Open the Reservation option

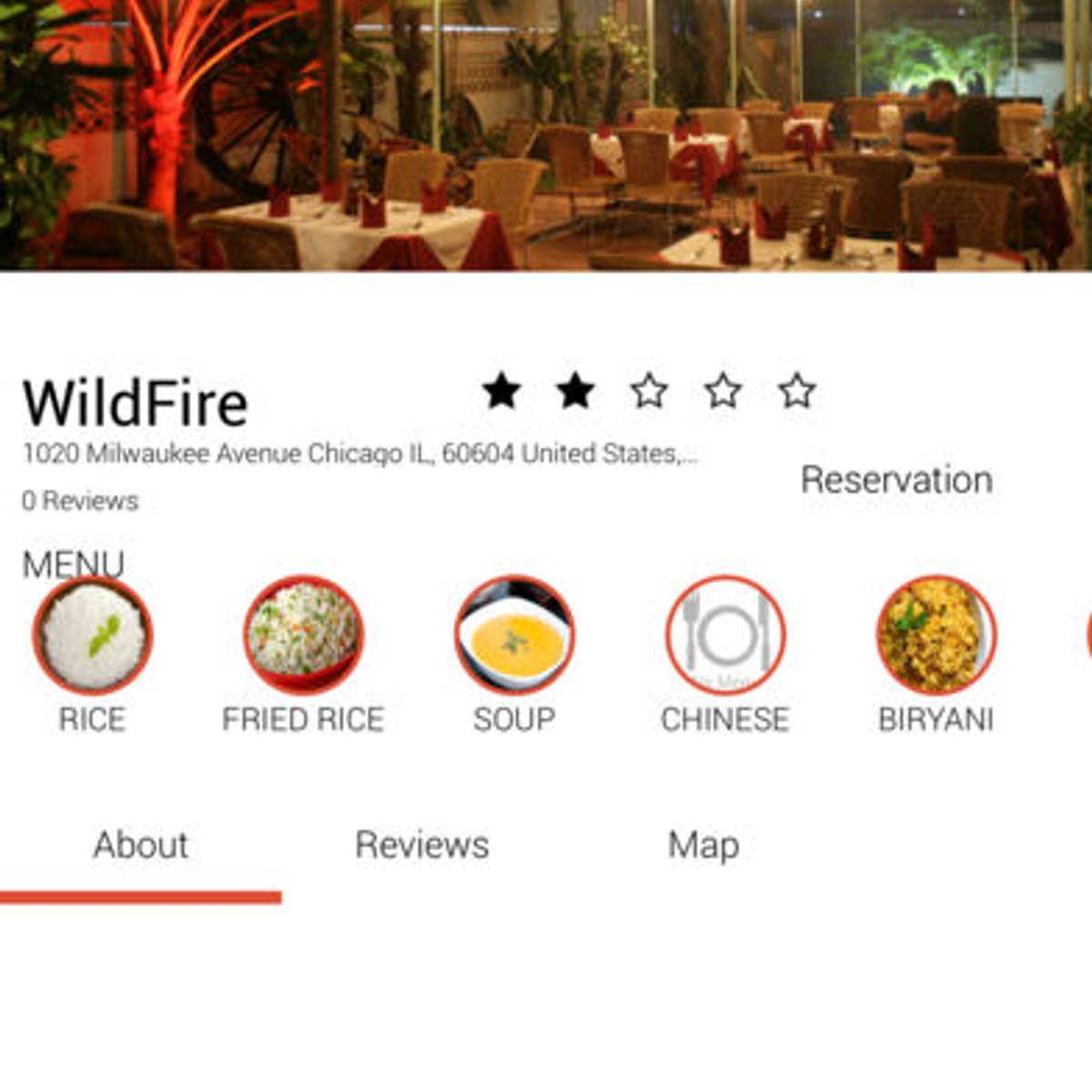[x=896, y=480]
